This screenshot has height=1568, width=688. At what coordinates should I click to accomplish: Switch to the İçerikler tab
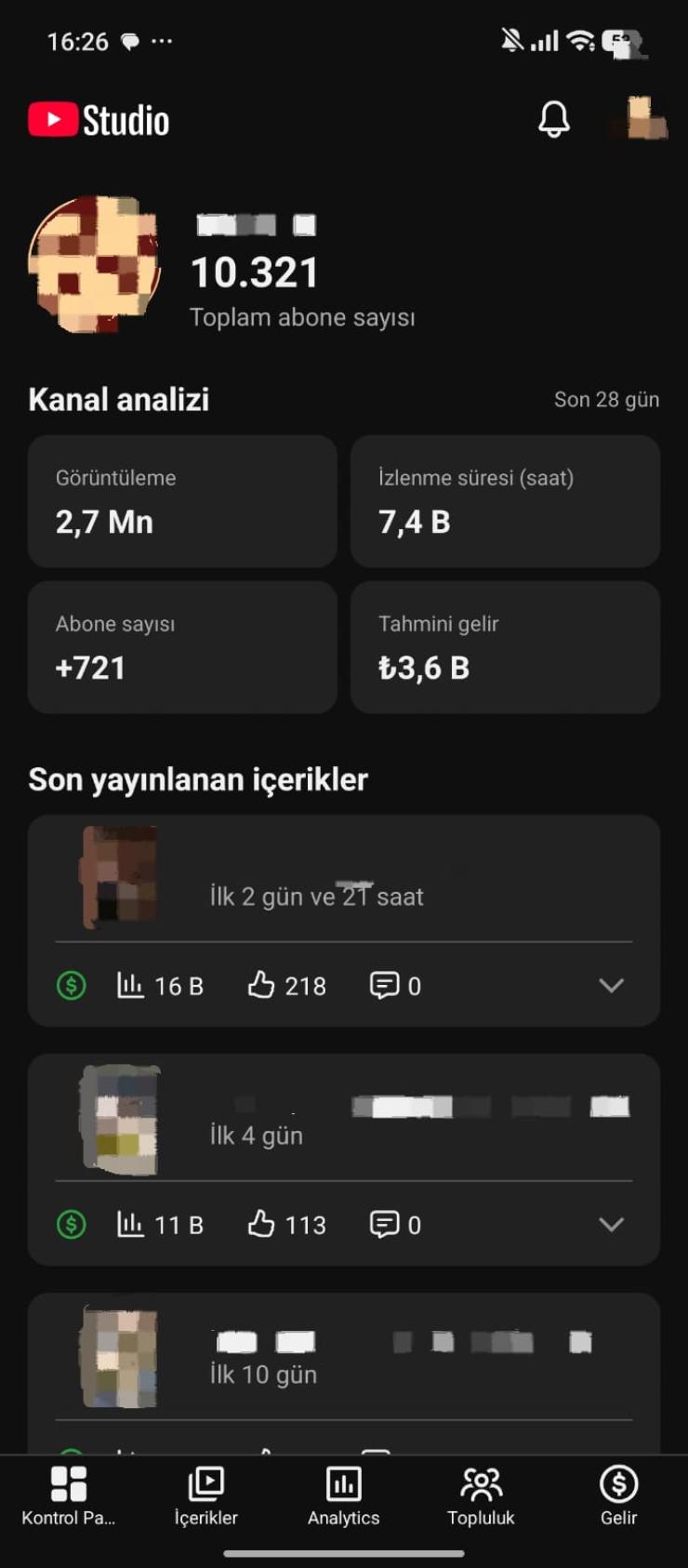(206, 1495)
